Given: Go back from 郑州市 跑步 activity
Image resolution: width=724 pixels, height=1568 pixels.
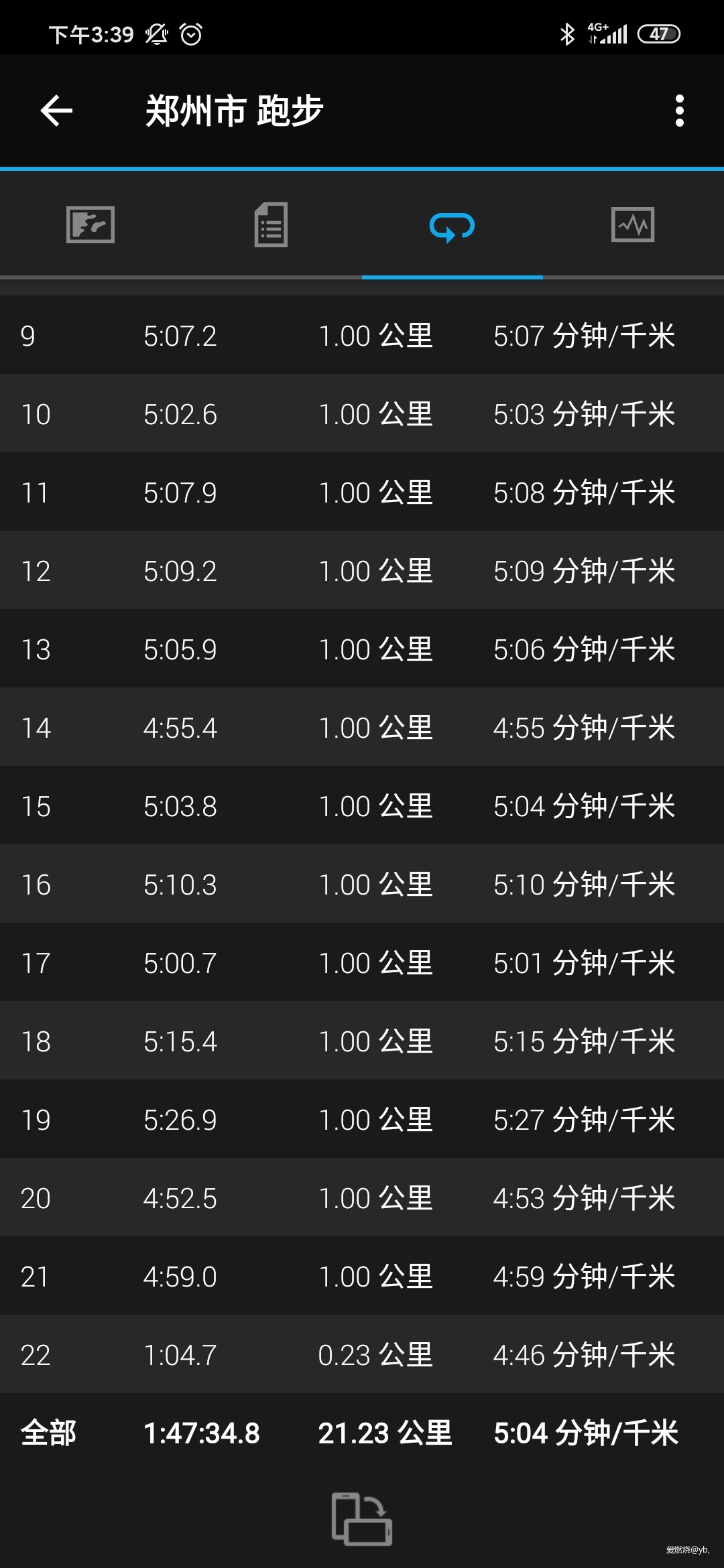Looking at the screenshot, I should coord(56,111).
